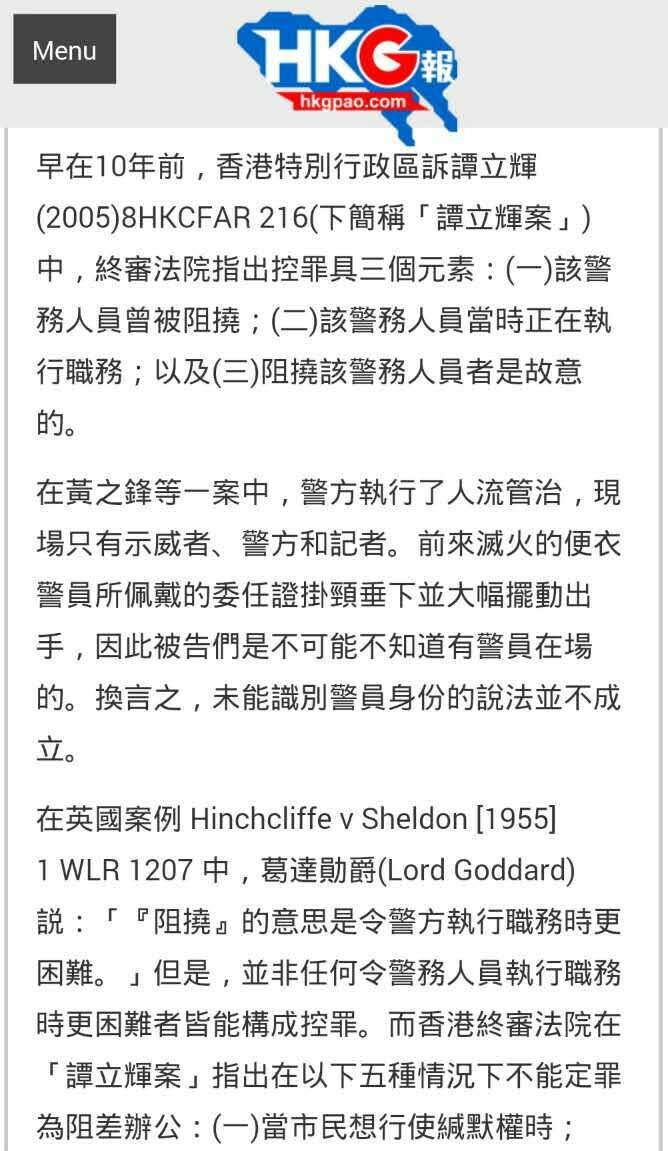Open the Menu button

(64, 50)
